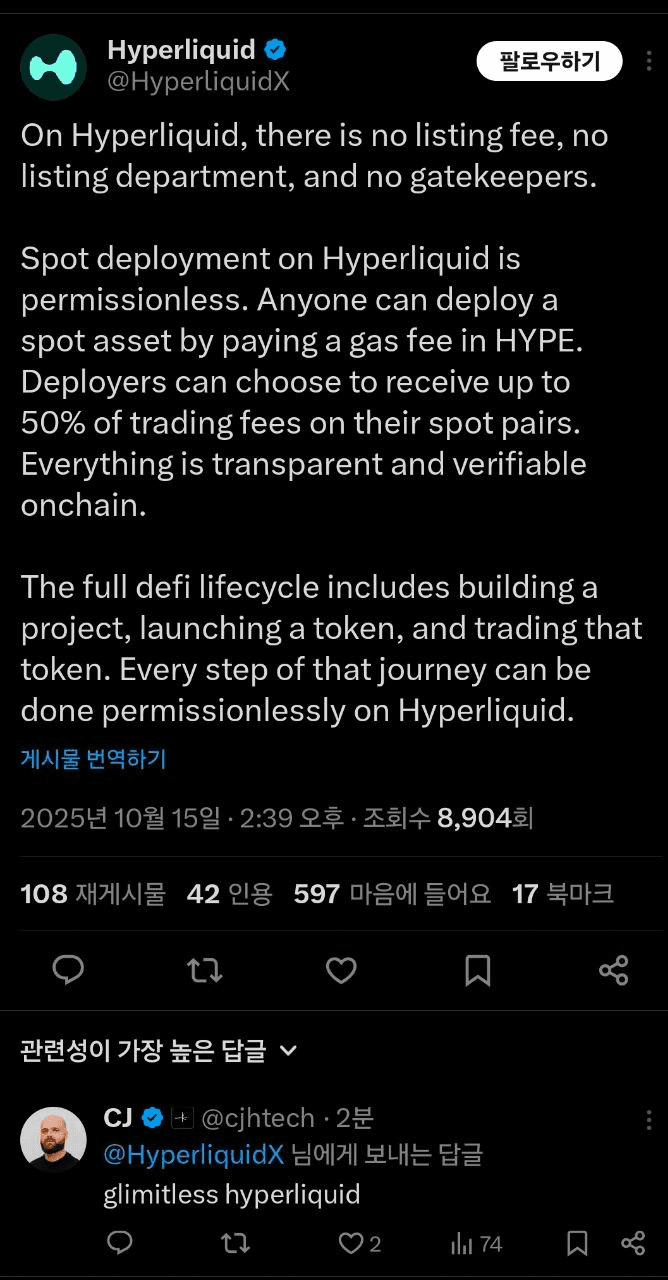668x1280 pixels.
Task: Follow Hyperliquid with the 팔로우하기 button
Action: tap(549, 62)
